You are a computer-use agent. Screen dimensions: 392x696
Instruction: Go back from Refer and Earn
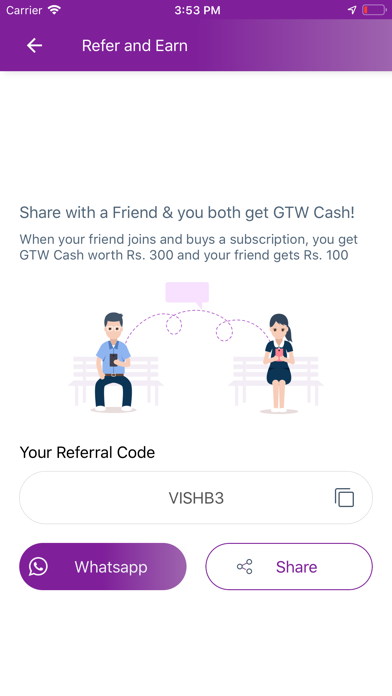click(x=34, y=45)
